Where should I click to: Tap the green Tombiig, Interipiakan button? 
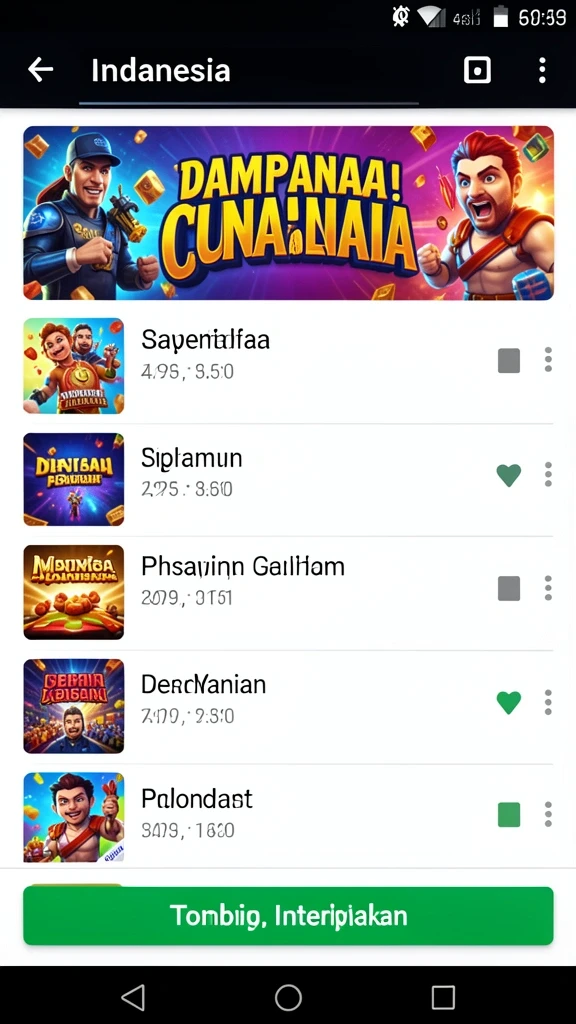[x=288, y=916]
